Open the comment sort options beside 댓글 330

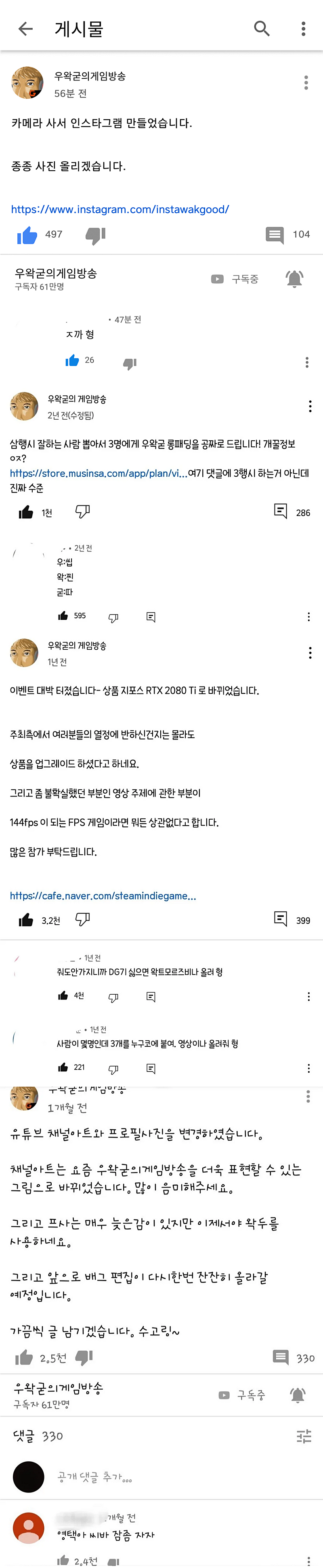pos(304,1436)
